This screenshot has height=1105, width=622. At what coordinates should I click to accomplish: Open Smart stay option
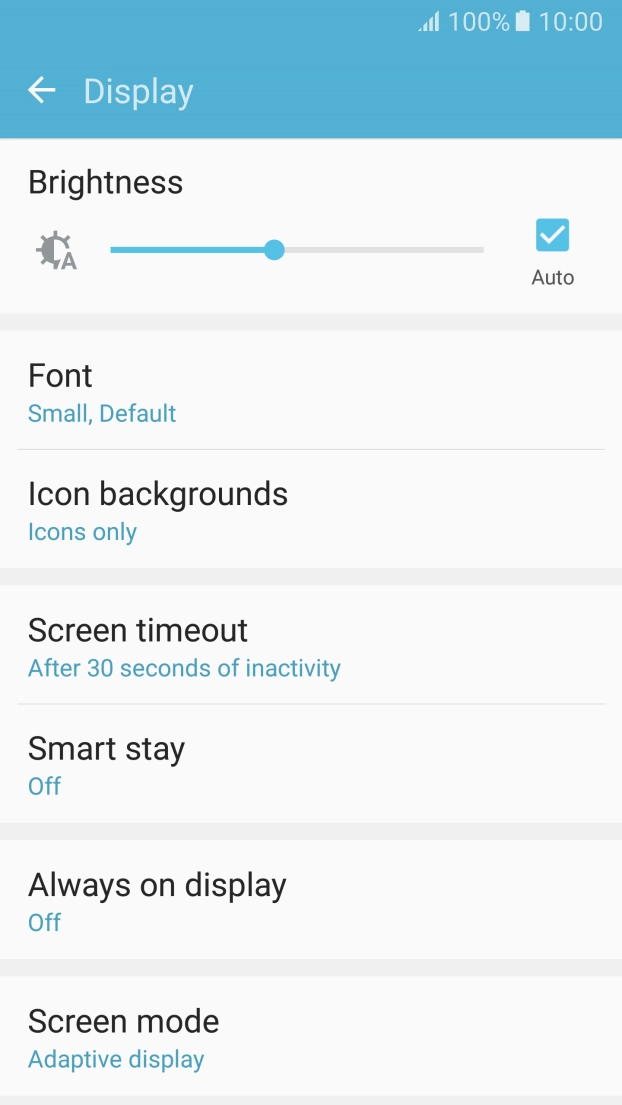310,765
